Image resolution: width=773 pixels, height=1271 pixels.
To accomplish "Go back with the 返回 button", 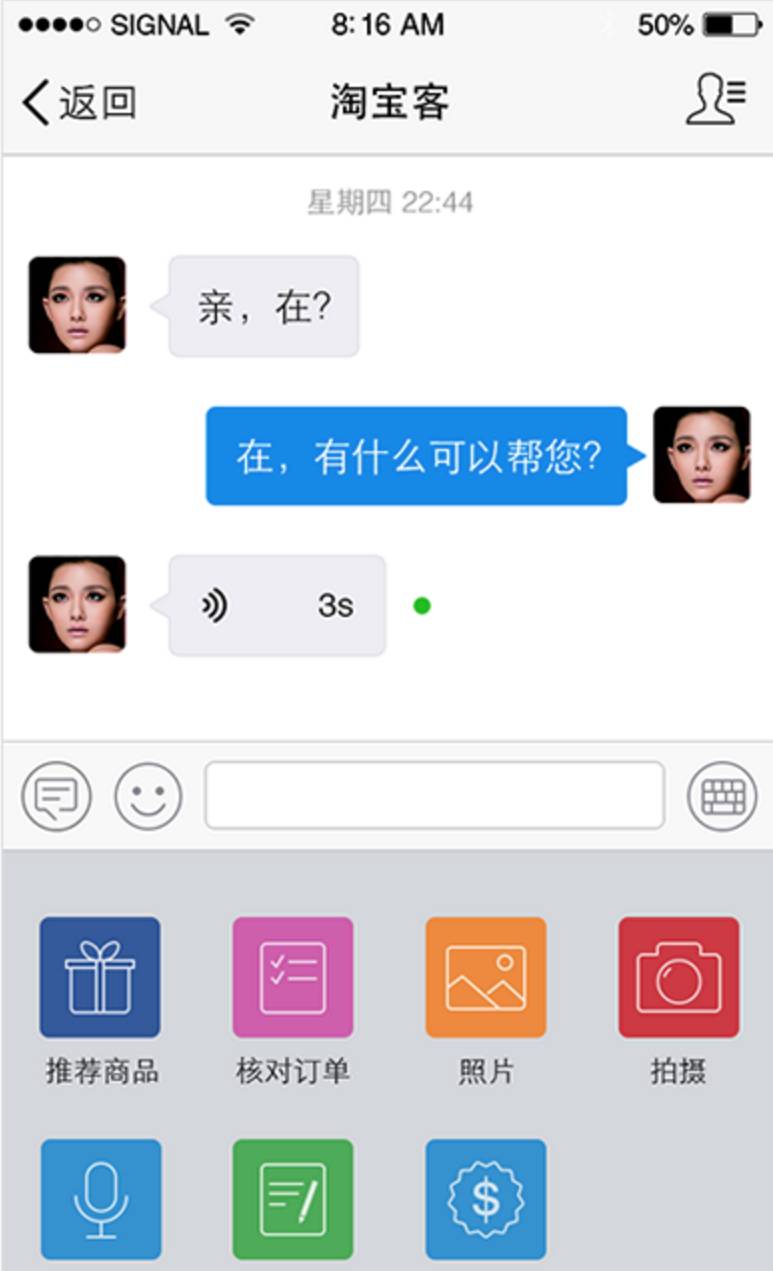I will point(78,103).
